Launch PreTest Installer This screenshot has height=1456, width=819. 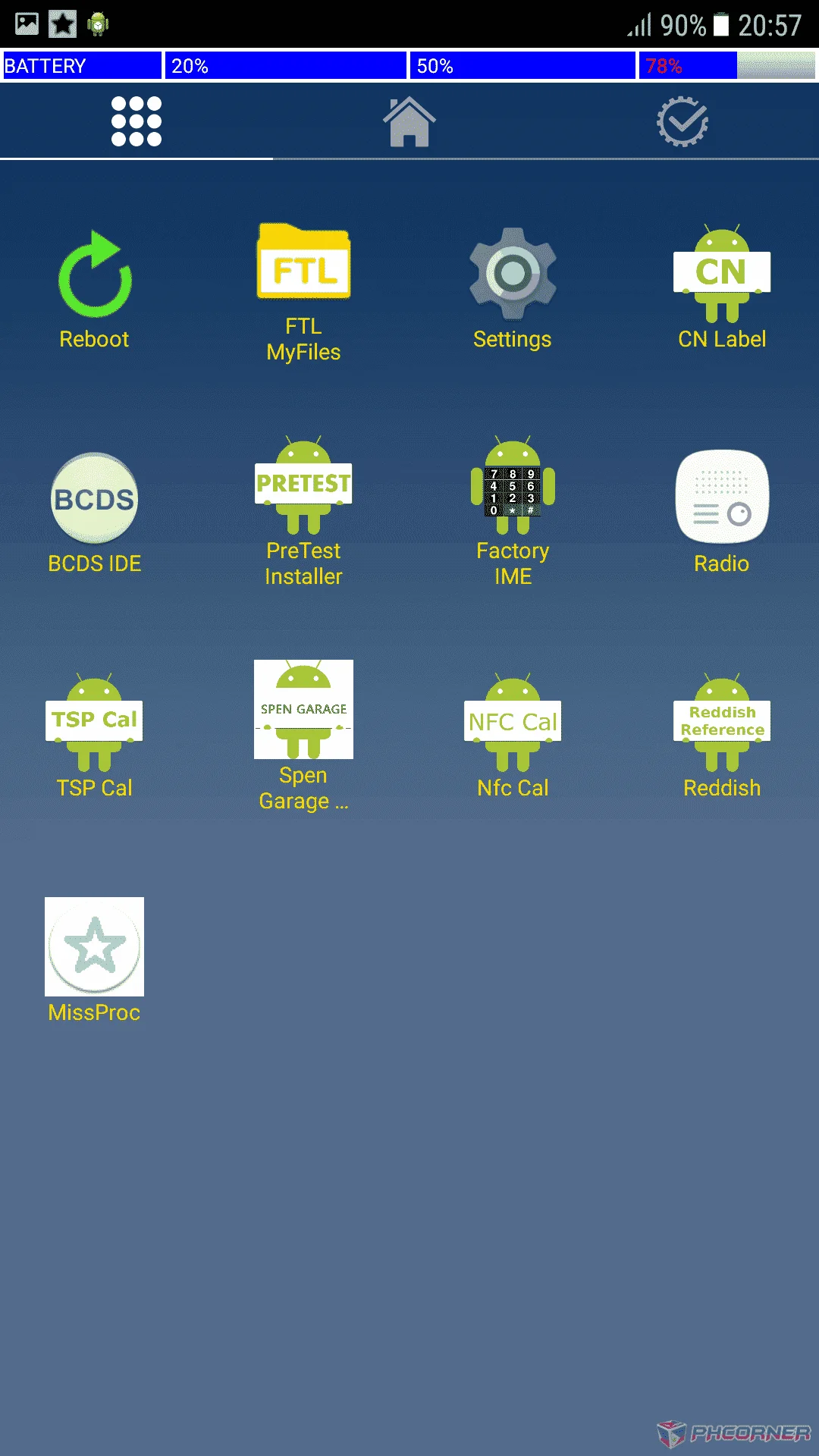pos(303,512)
